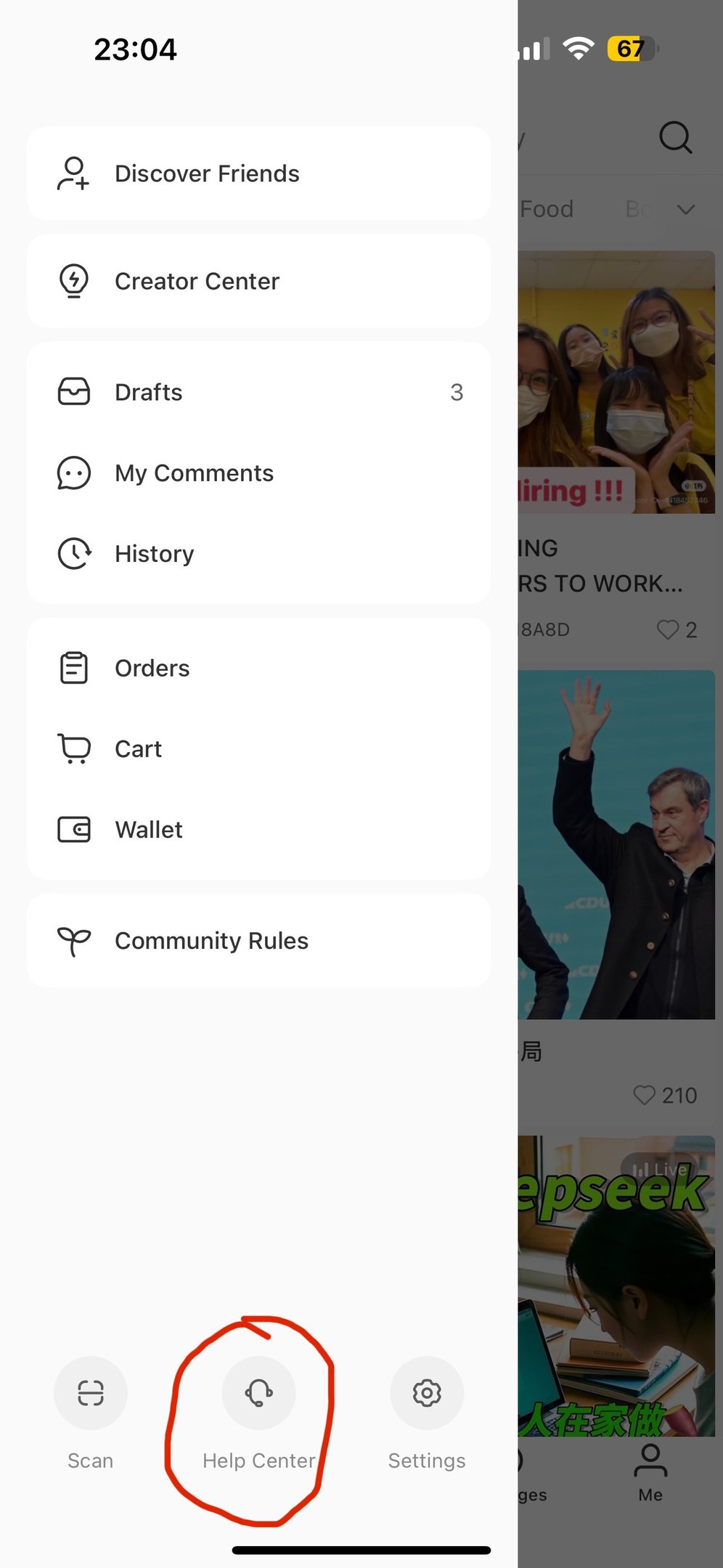723x1568 pixels.
Task: Switch to the Me tab
Action: pyautogui.click(x=650, y=1473)
